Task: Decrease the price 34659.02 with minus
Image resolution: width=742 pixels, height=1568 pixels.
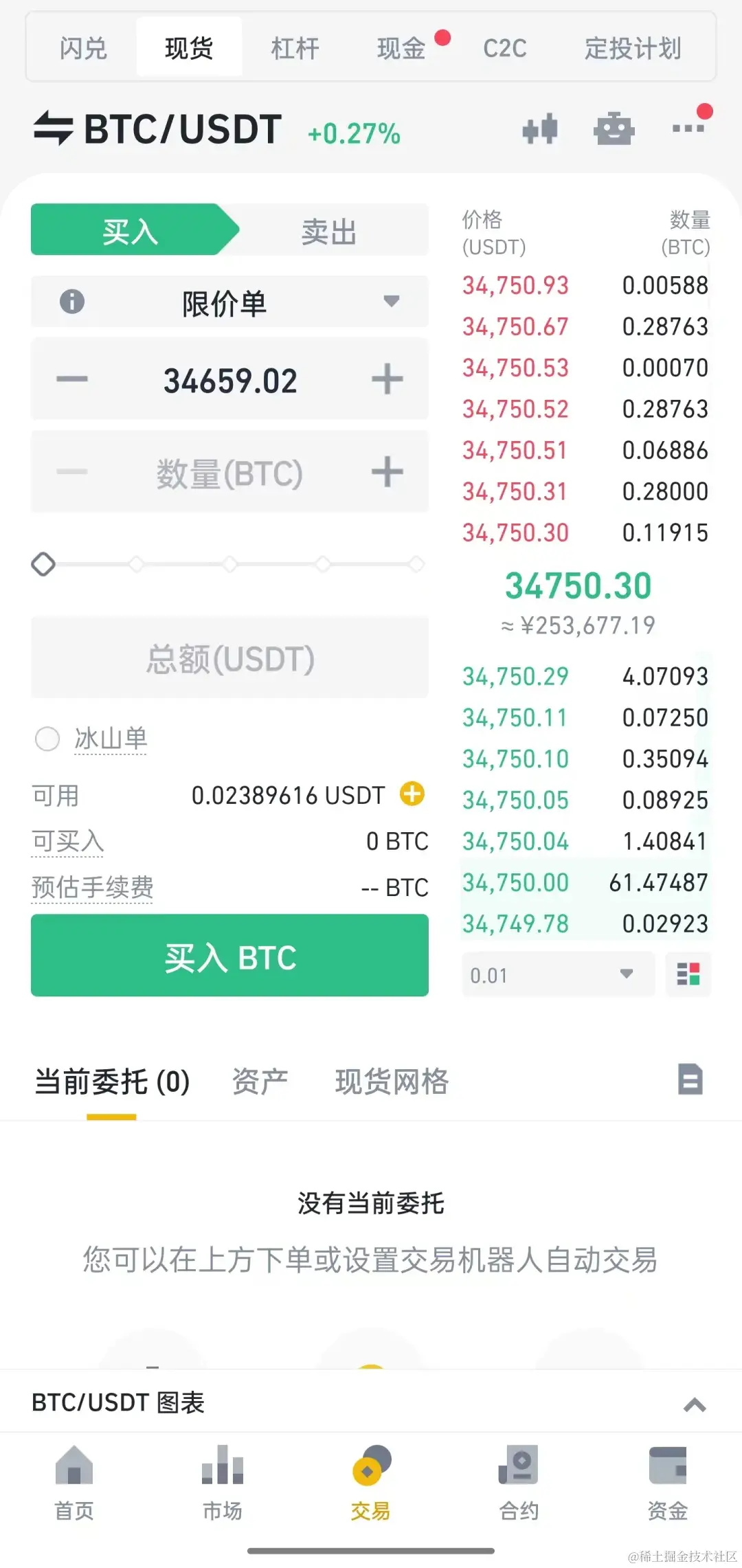Action: pos(72,379)
